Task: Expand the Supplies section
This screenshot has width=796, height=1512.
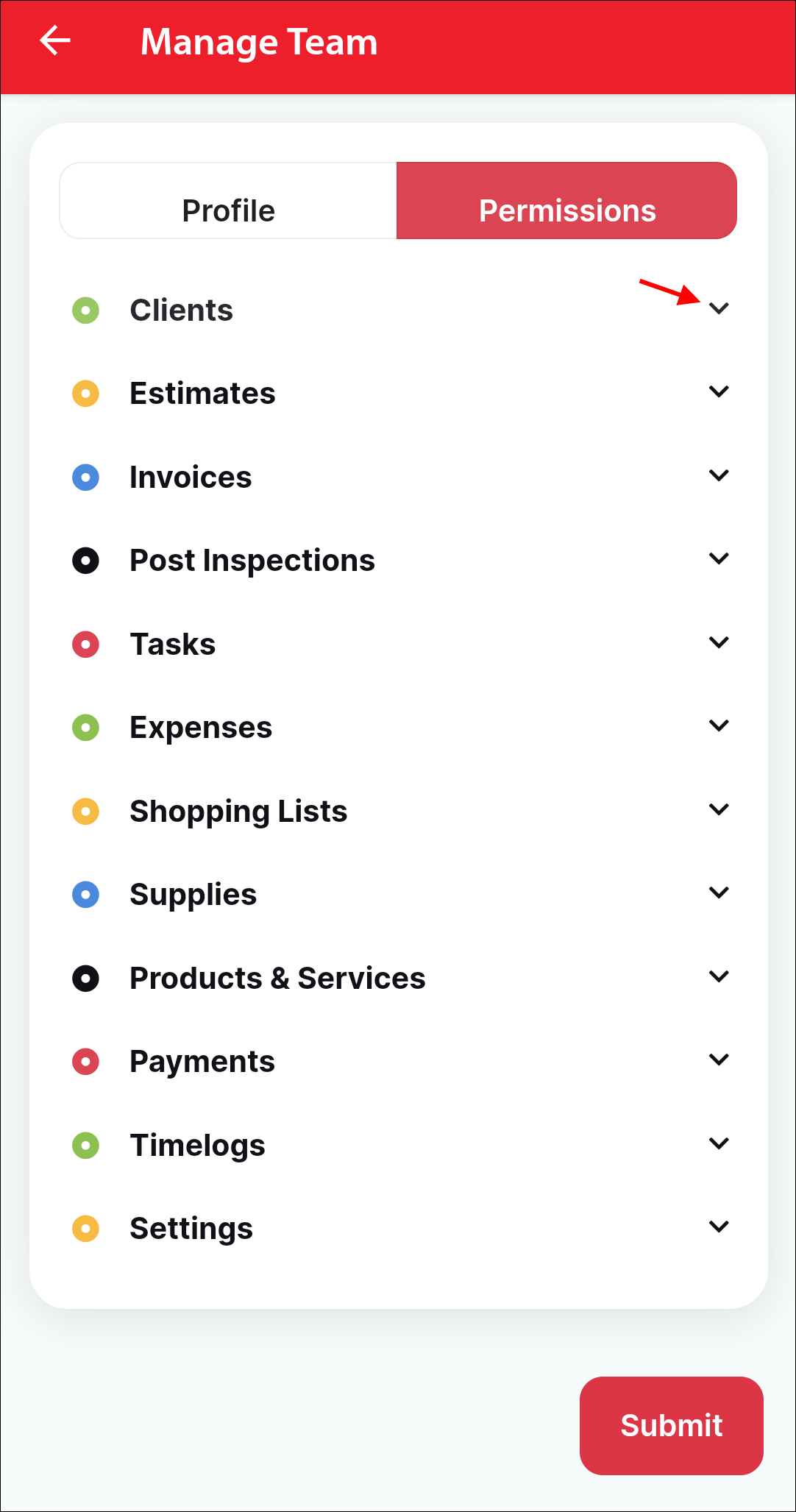Action: [718, 893]
